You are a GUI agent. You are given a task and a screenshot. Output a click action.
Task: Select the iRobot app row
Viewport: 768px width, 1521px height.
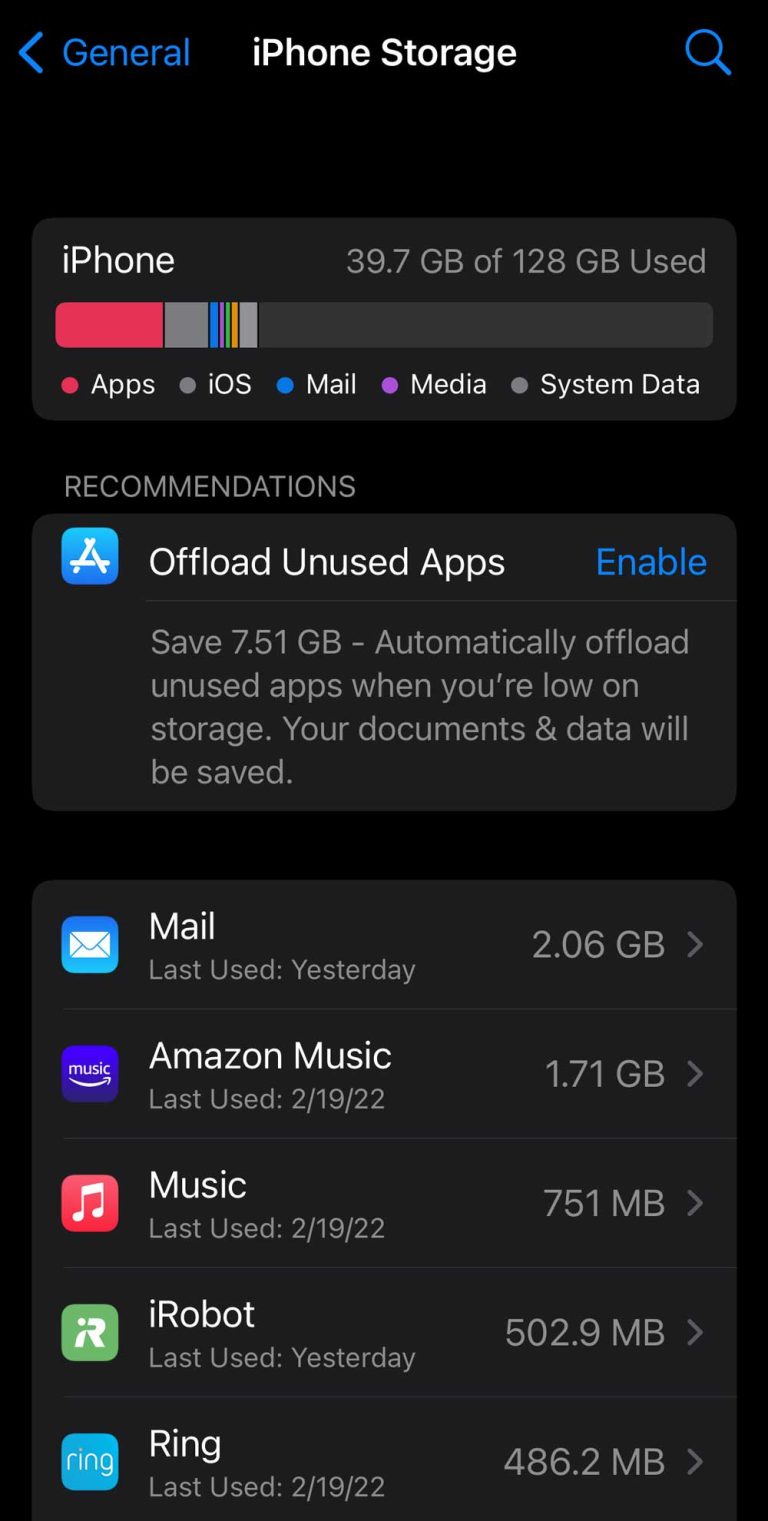coord(384,1332)
